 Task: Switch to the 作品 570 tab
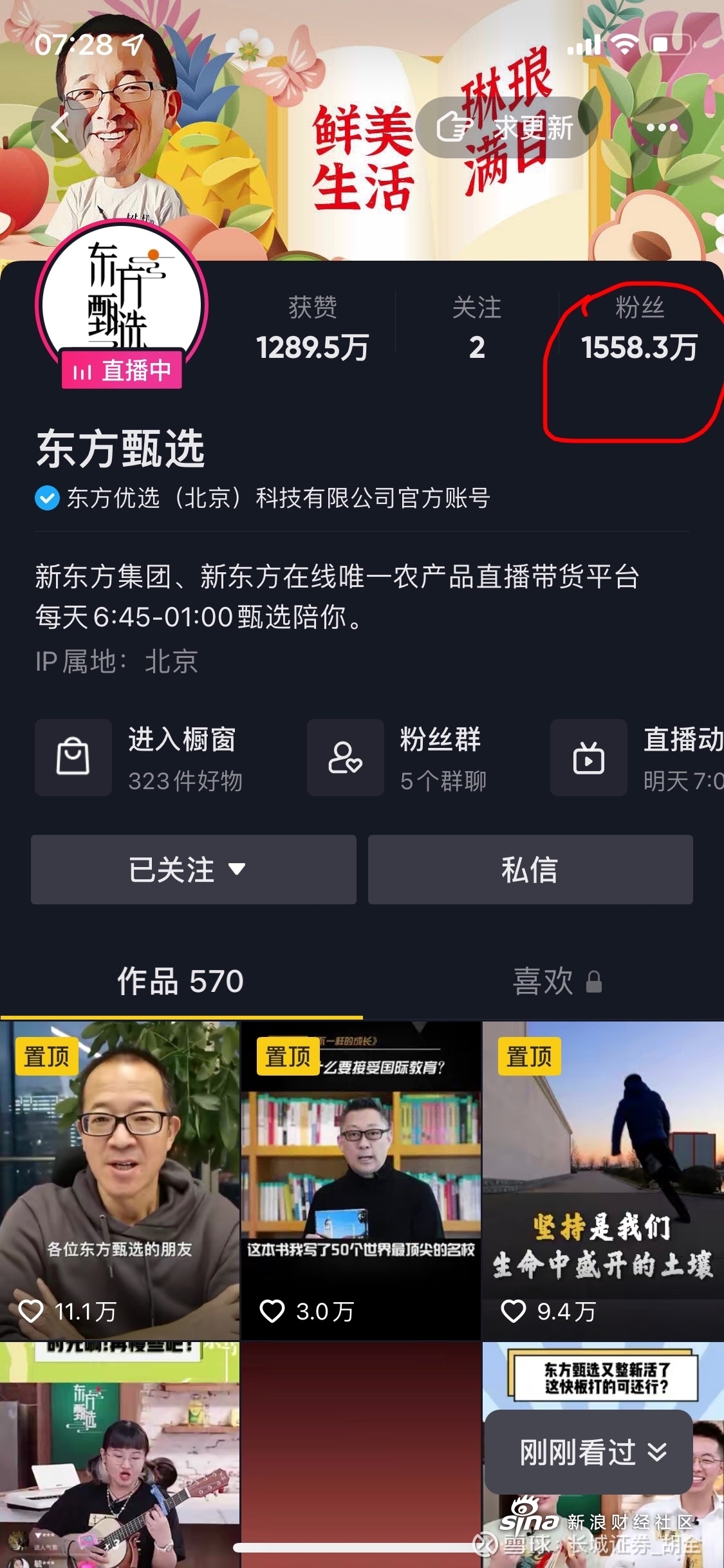click(x=180, y=982)
